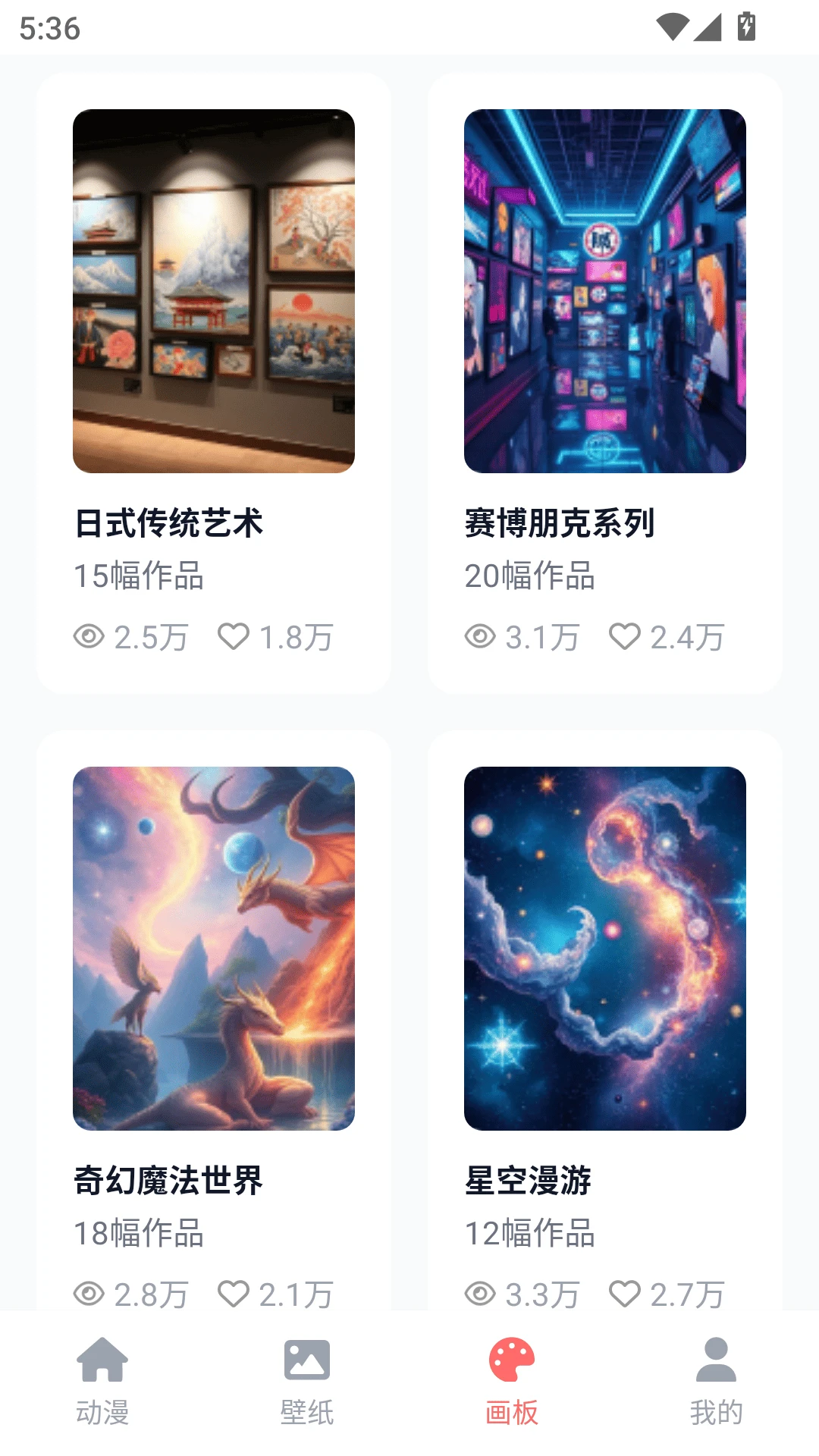Click the eye icon below 奇幻魔法世界
Viewport: 819px width, 1456px height.
pos(90,1294)
